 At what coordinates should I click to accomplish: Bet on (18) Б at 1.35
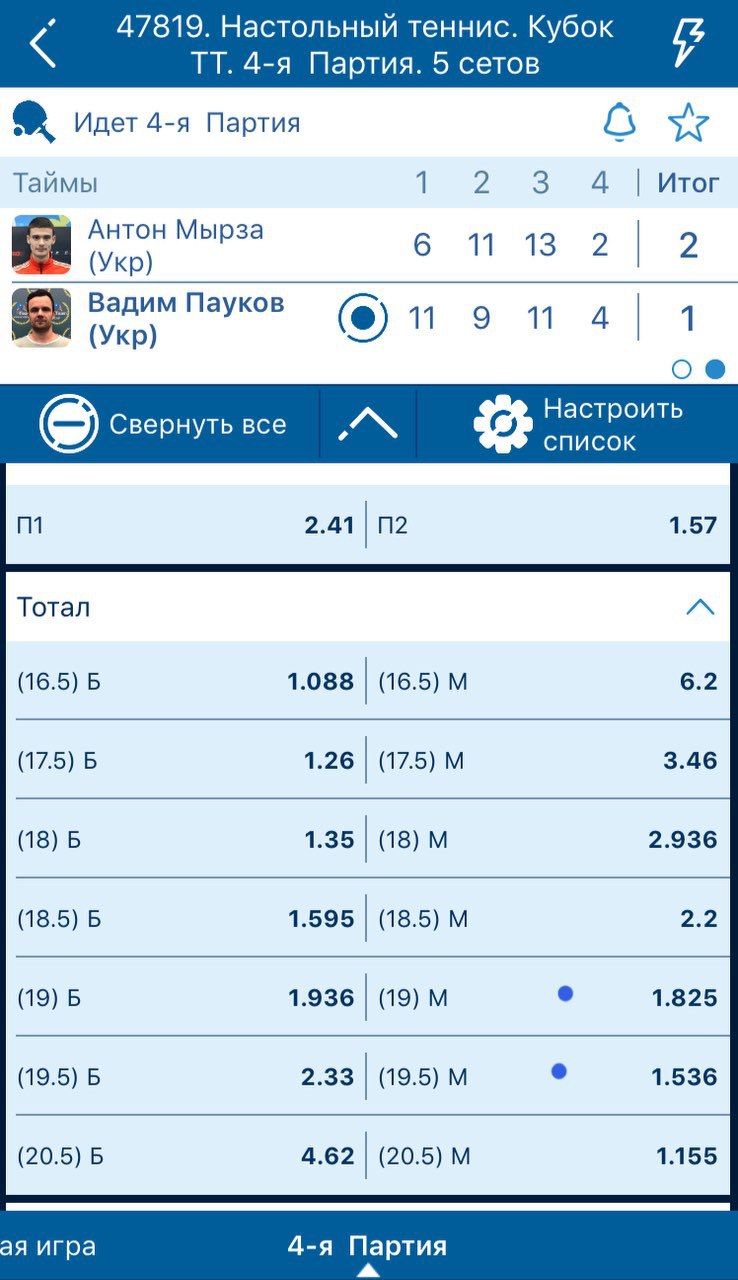tap(185, 839)
